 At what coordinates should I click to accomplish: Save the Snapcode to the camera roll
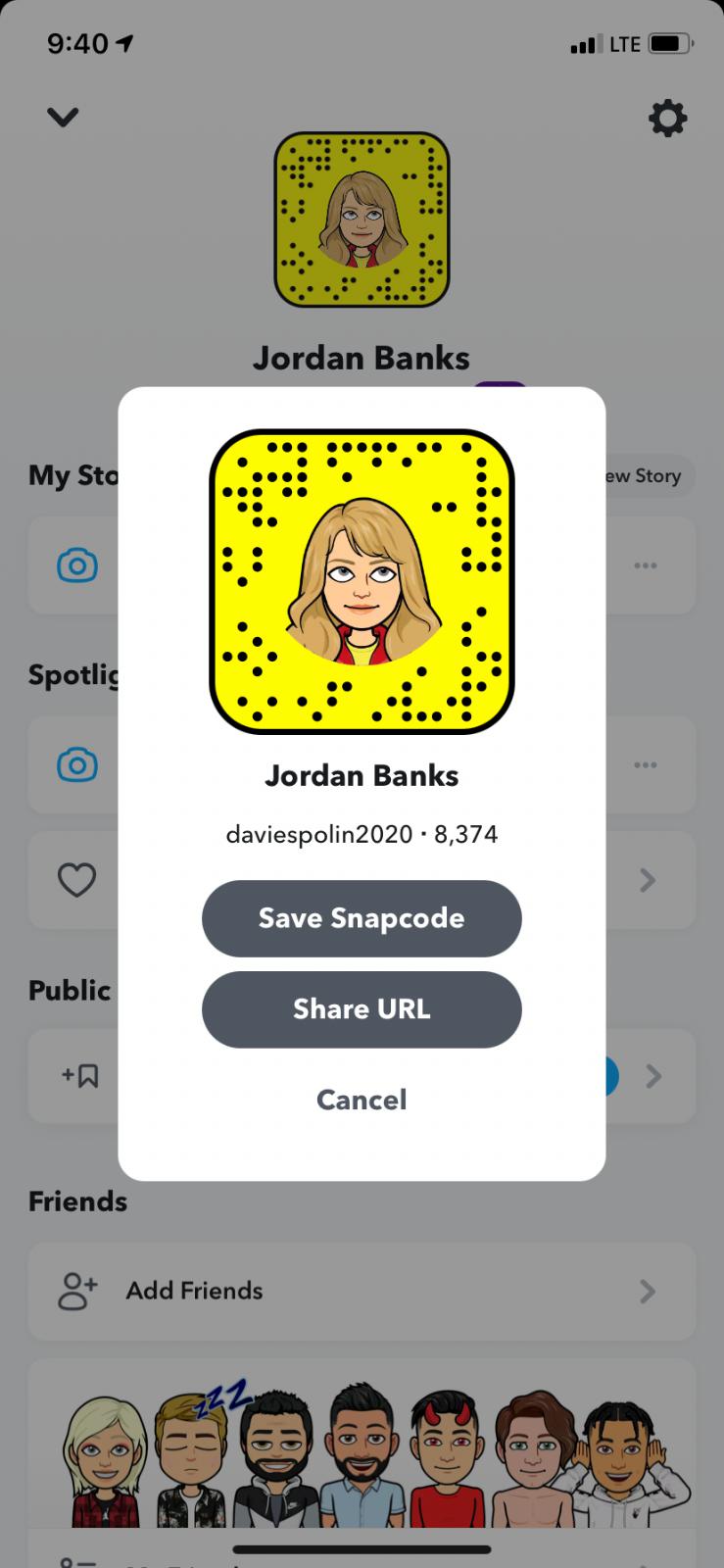tap(362, 918)
